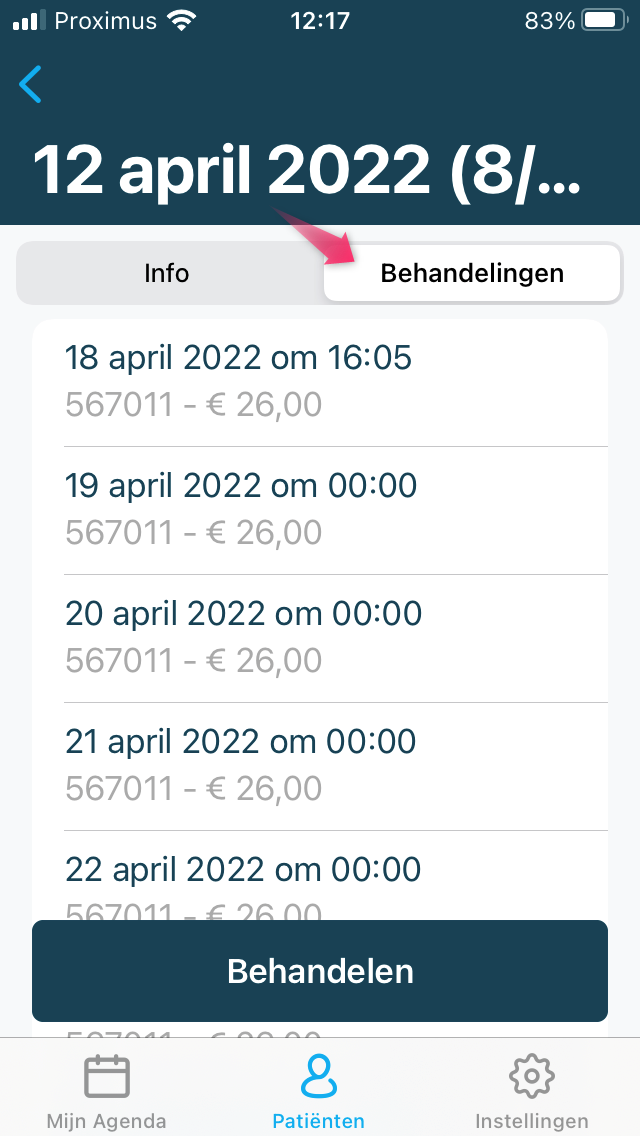Tap the Behandelen button
The width and height of the screenshot is (640, 1136).
pyautogui.click(x=320, y=971)
